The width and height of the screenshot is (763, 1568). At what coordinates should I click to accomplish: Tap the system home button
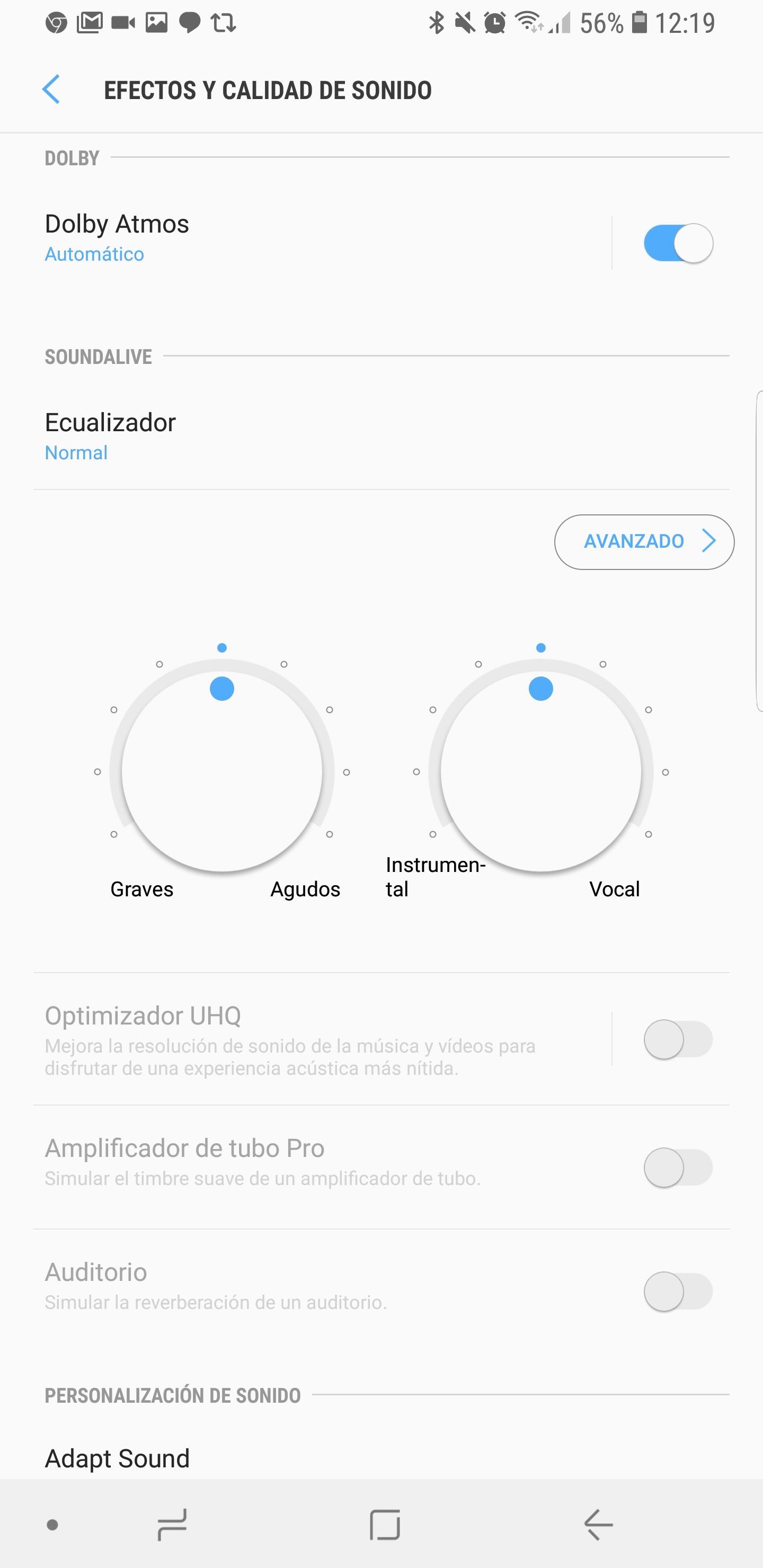pos(385,1525)
